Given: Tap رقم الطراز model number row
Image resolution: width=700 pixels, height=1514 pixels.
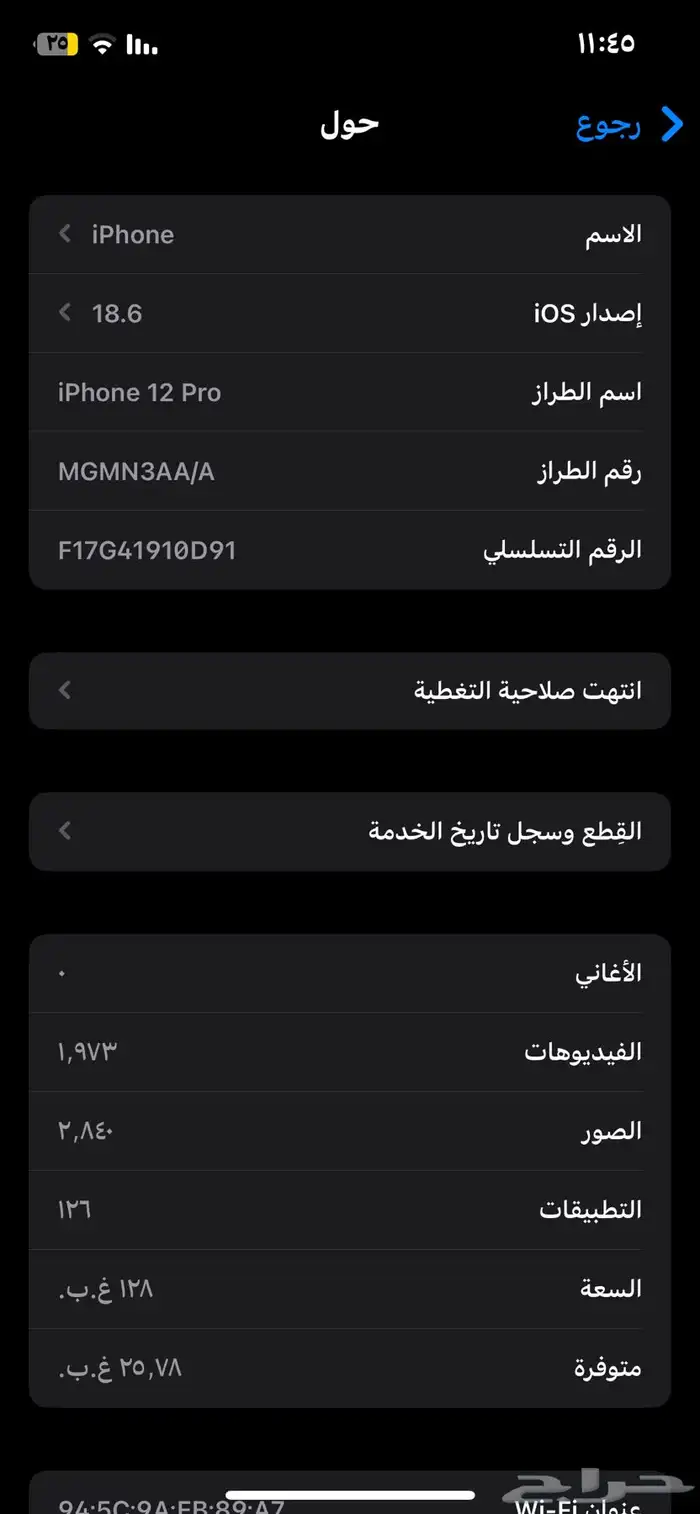Looking at the screenshot, I should pos(350,472).
